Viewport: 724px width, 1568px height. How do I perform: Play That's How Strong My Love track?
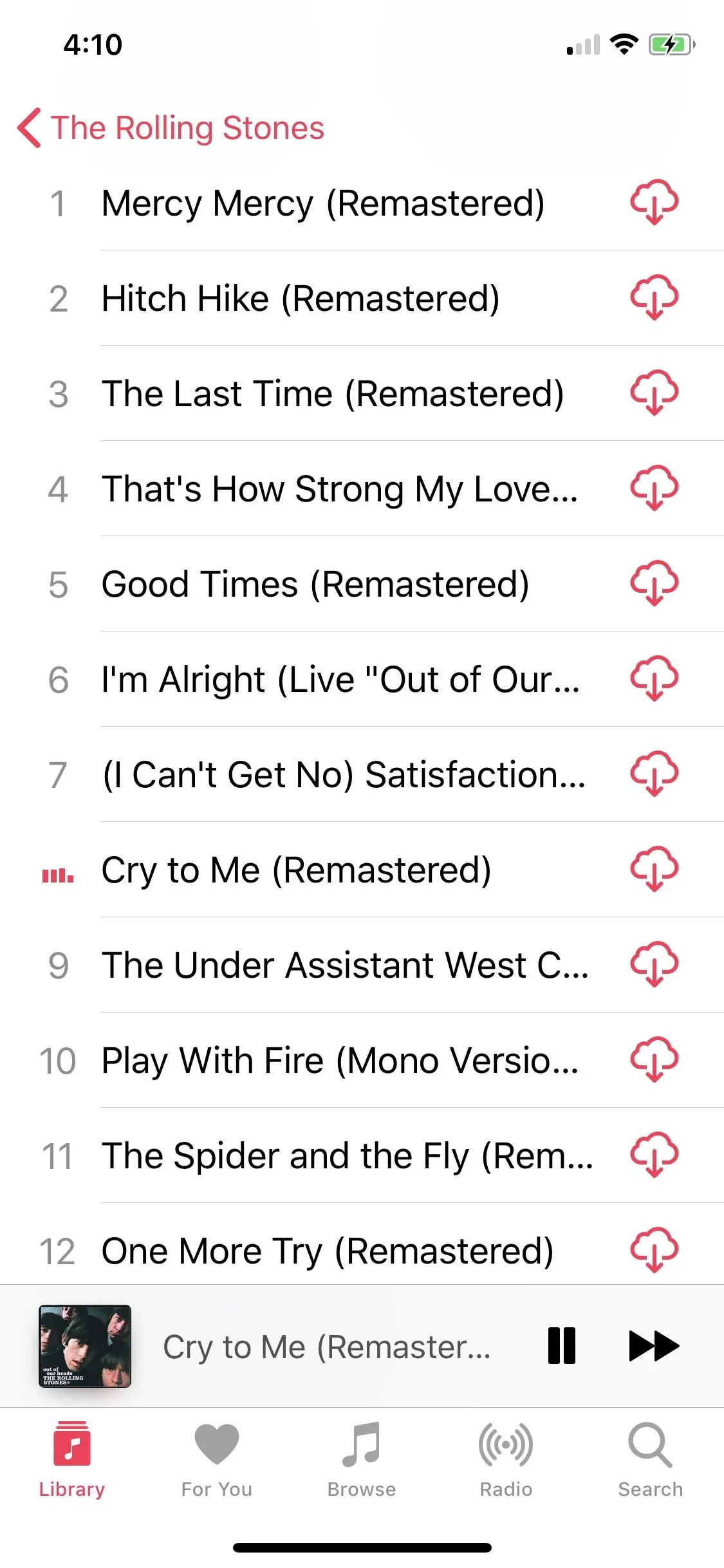pyautogui.click(x=339, y=489)
